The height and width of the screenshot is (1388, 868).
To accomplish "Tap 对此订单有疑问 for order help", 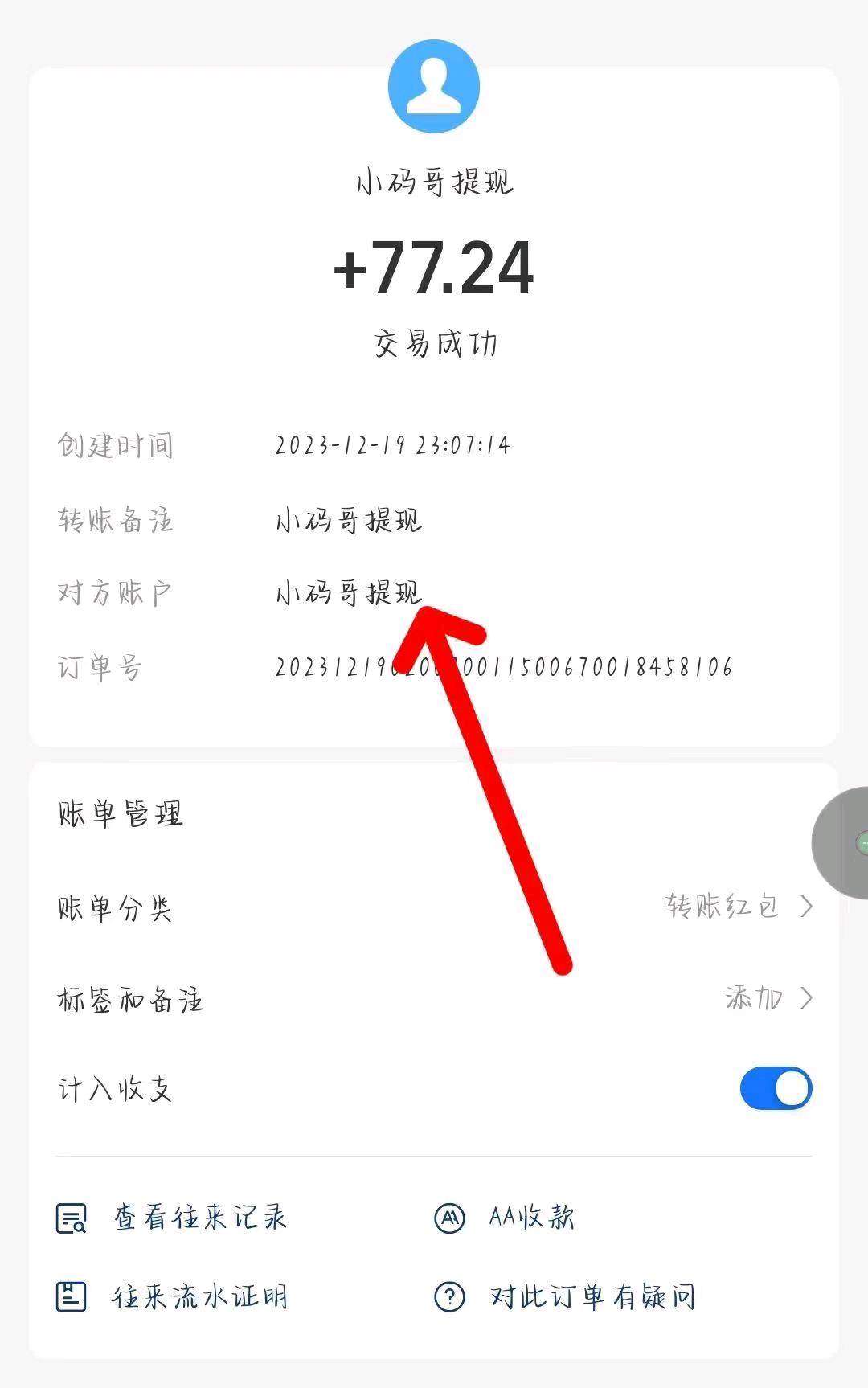I will (x=565, y=1296).
